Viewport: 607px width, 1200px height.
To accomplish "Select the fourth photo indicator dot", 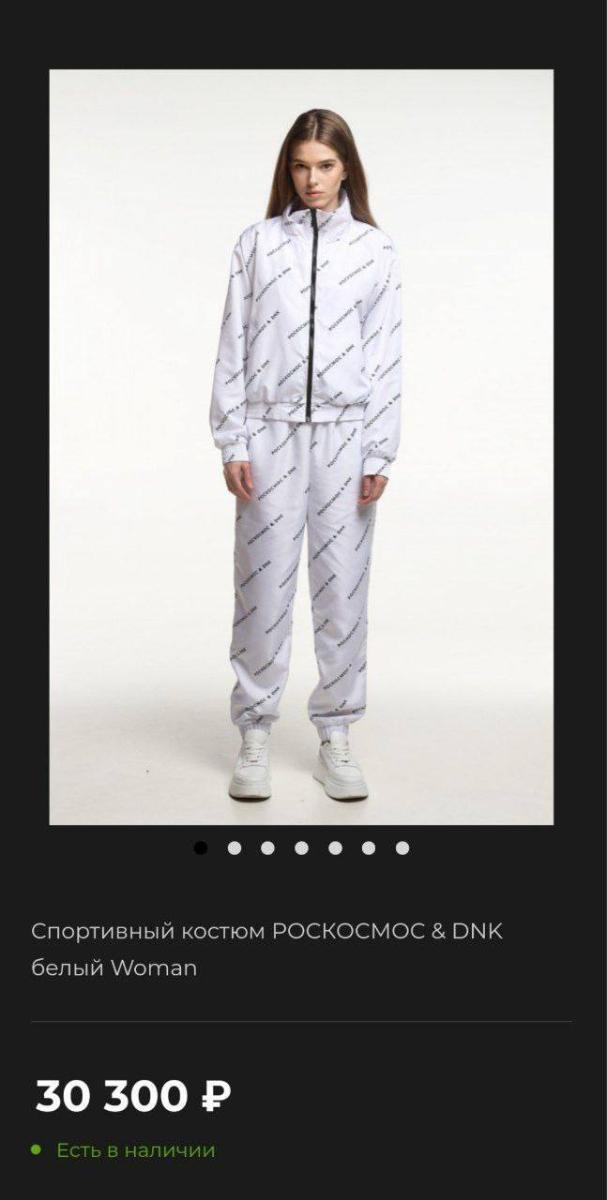I will [301, 848].
